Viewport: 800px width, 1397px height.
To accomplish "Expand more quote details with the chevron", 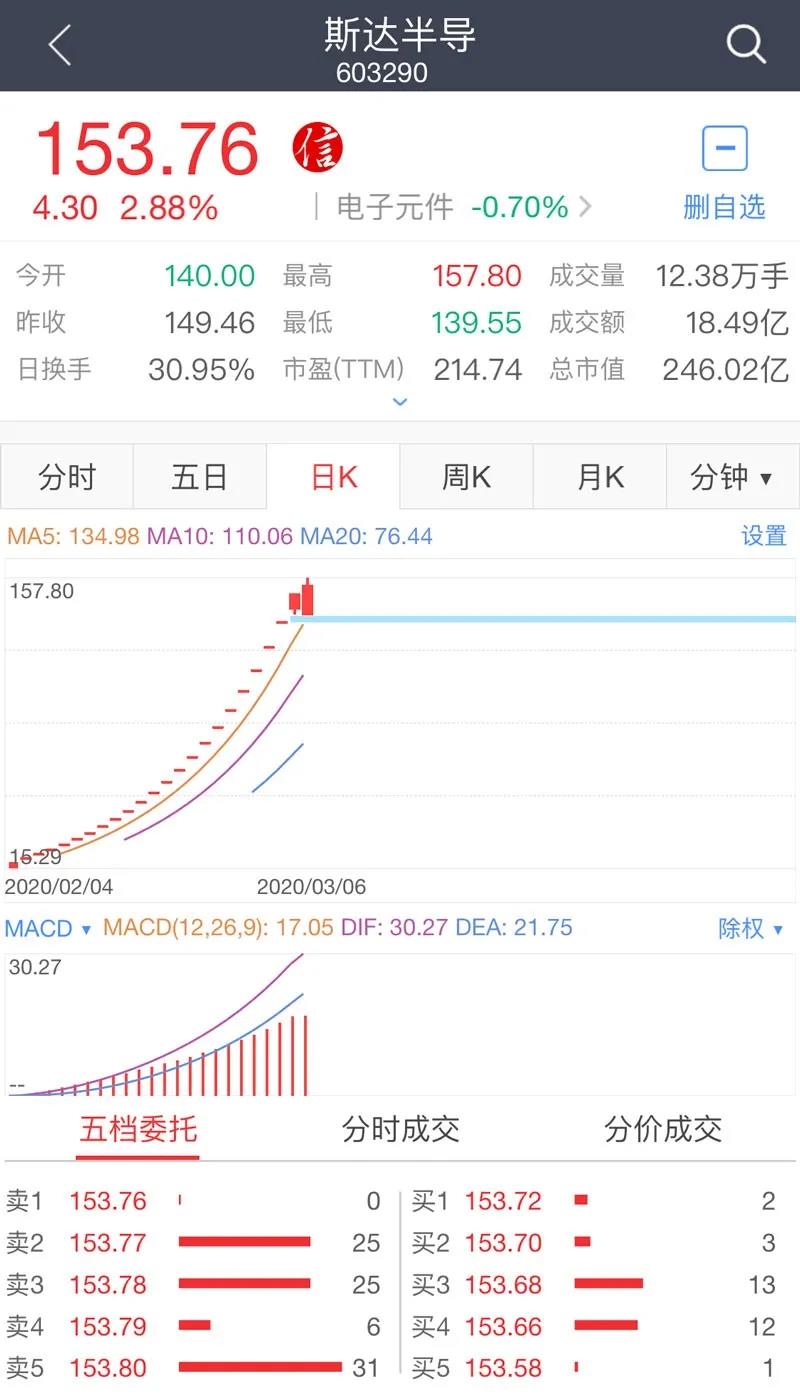I will tap(400, 402).
